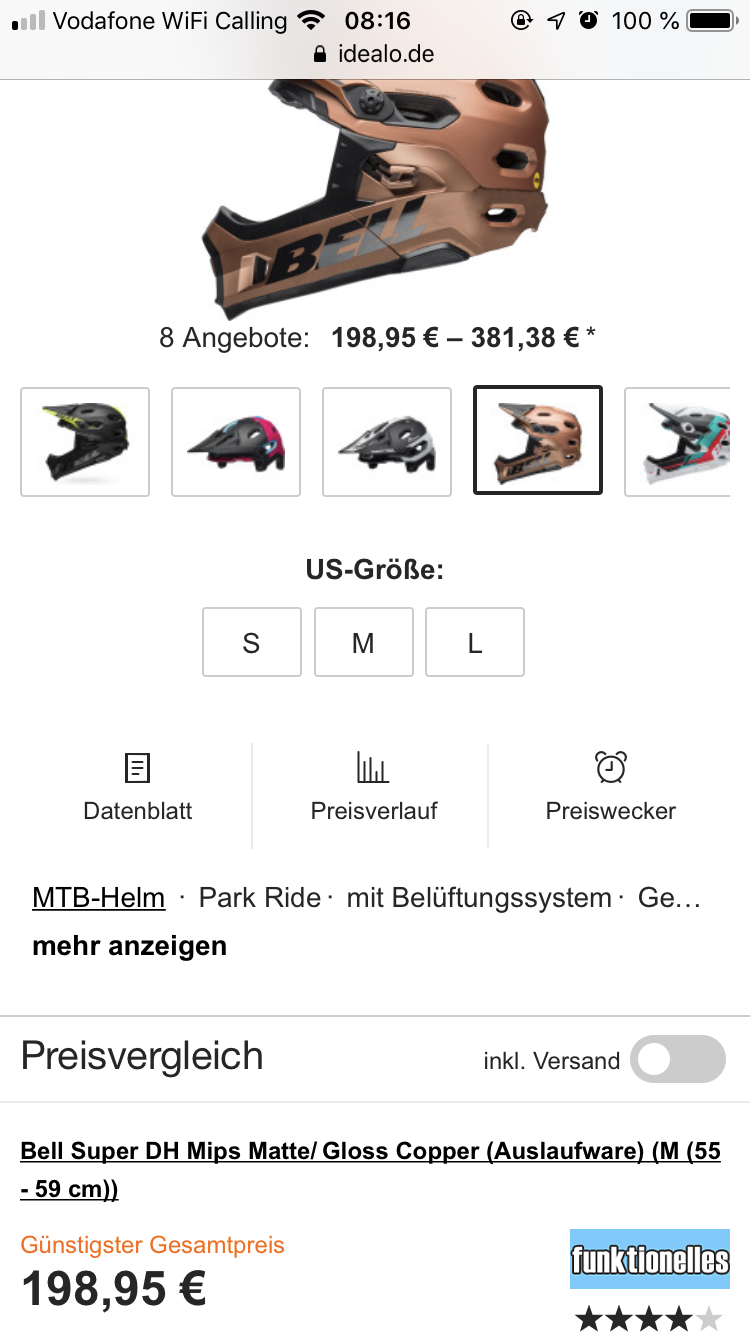750x1334 pixels.
Task: Visit the funktionelles shop offer
Action: click(650, 1259)
